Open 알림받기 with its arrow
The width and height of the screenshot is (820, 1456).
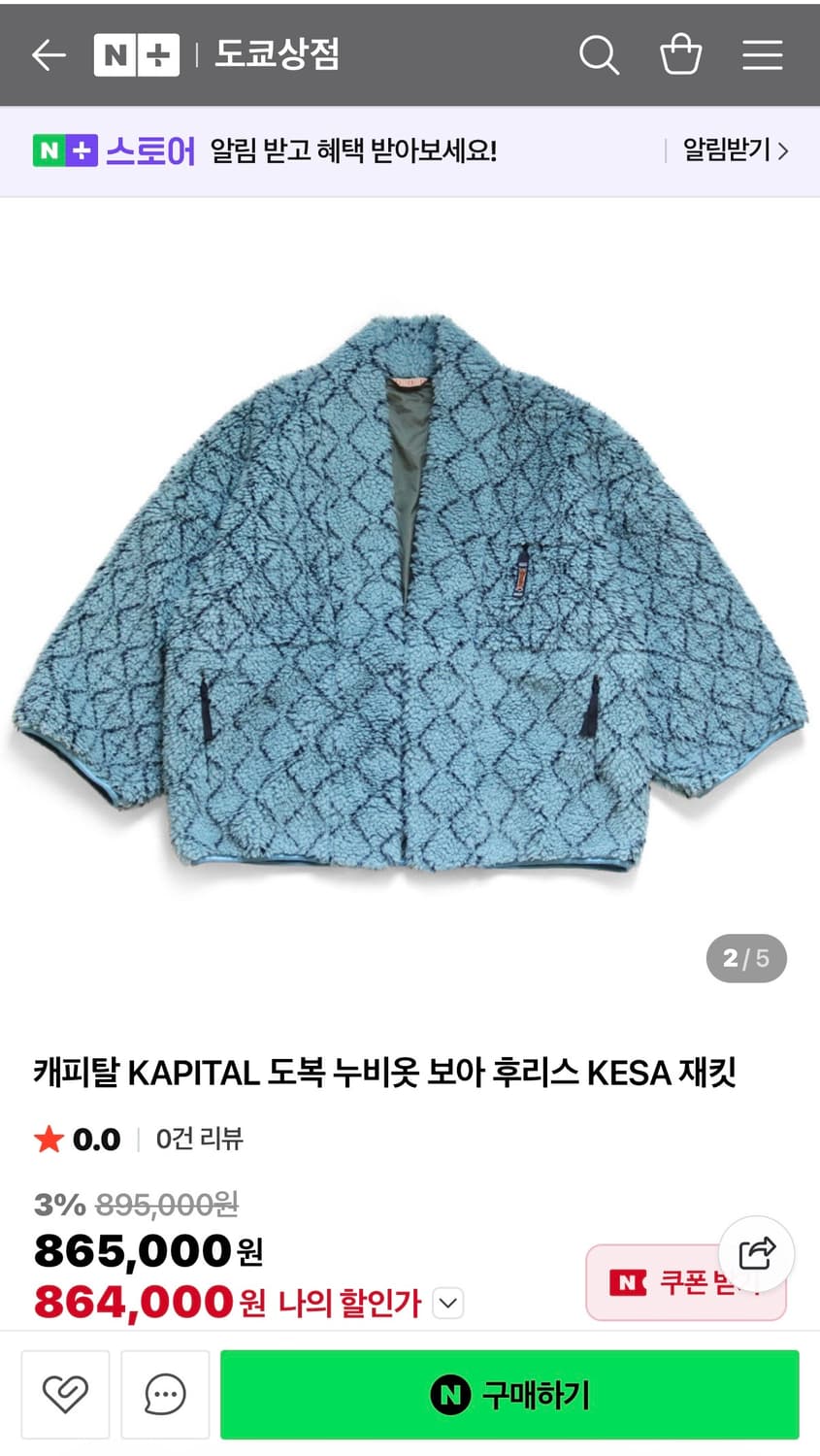727,151
